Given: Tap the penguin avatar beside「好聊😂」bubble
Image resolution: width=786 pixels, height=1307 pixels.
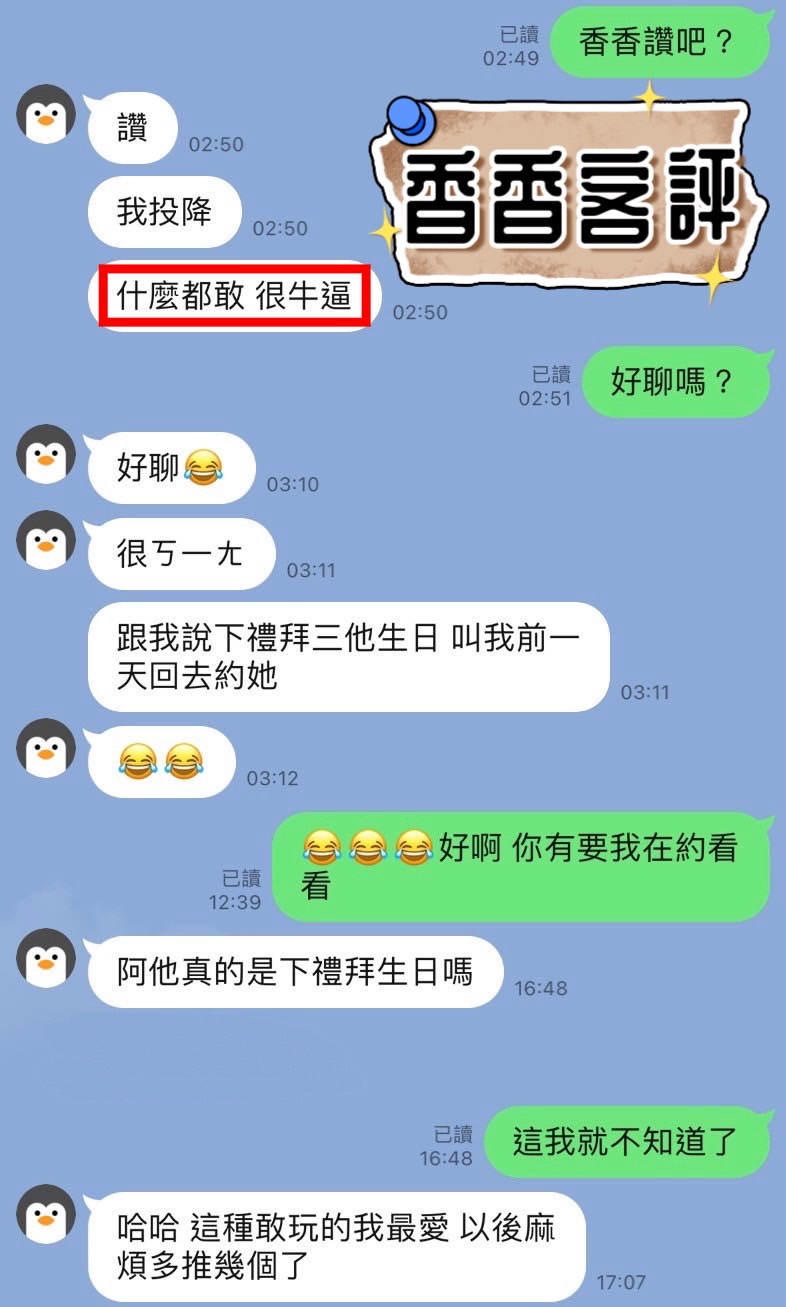Looking at the screenshot, I should click(x=45, y=452).
